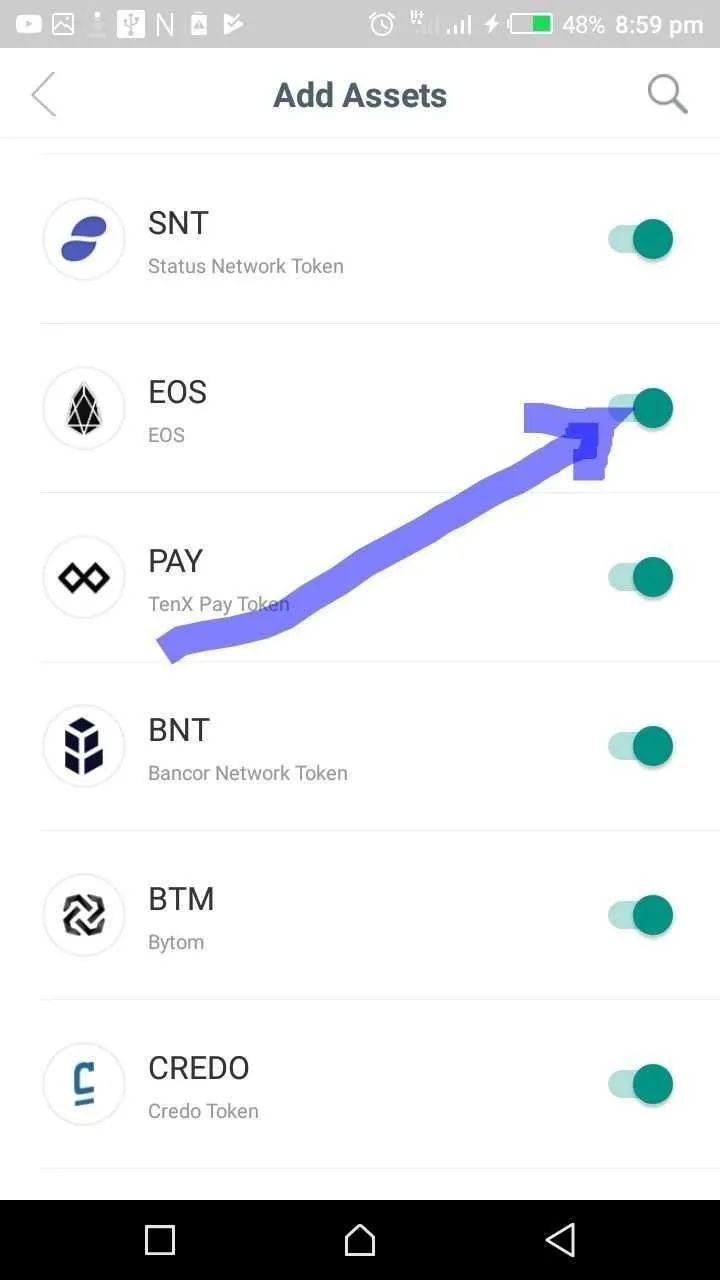Tap the system home button
720x1280 pixels.
(x=360, y=1240)
